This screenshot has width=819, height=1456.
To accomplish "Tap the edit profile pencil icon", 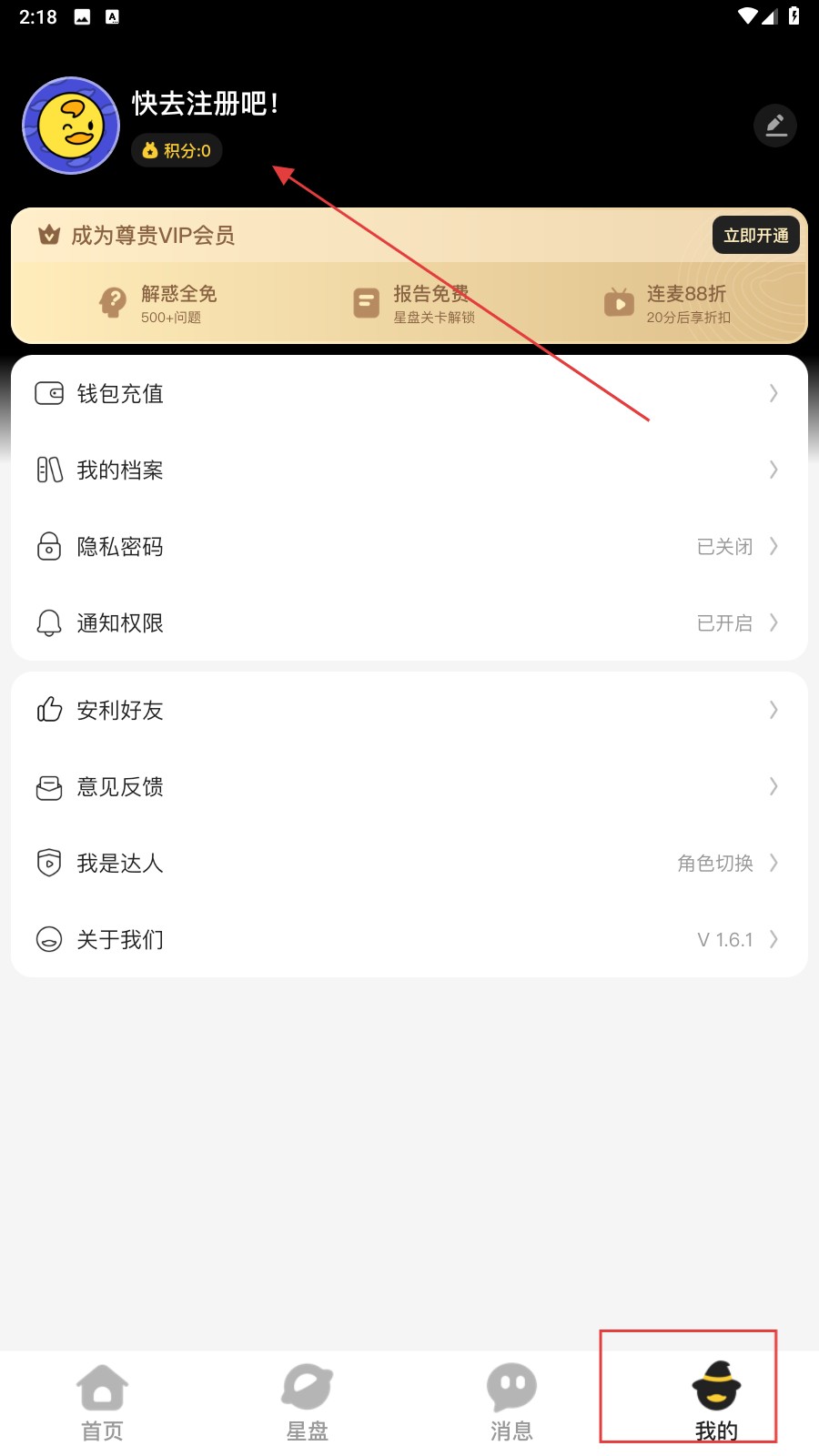I will pyautogui.click(x=775, y=126).
